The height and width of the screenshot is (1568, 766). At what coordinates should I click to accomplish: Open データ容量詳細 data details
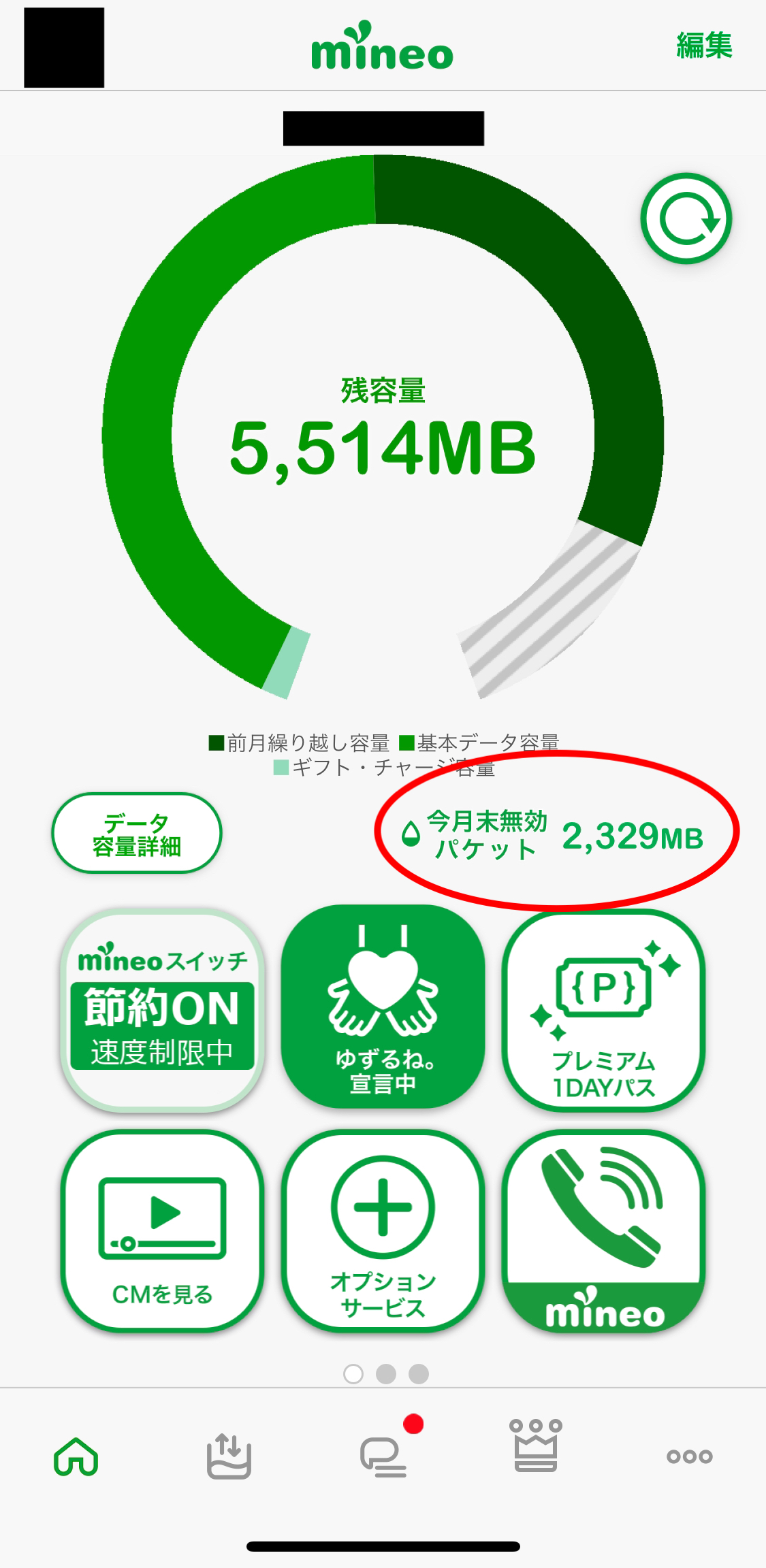point(137,833)
